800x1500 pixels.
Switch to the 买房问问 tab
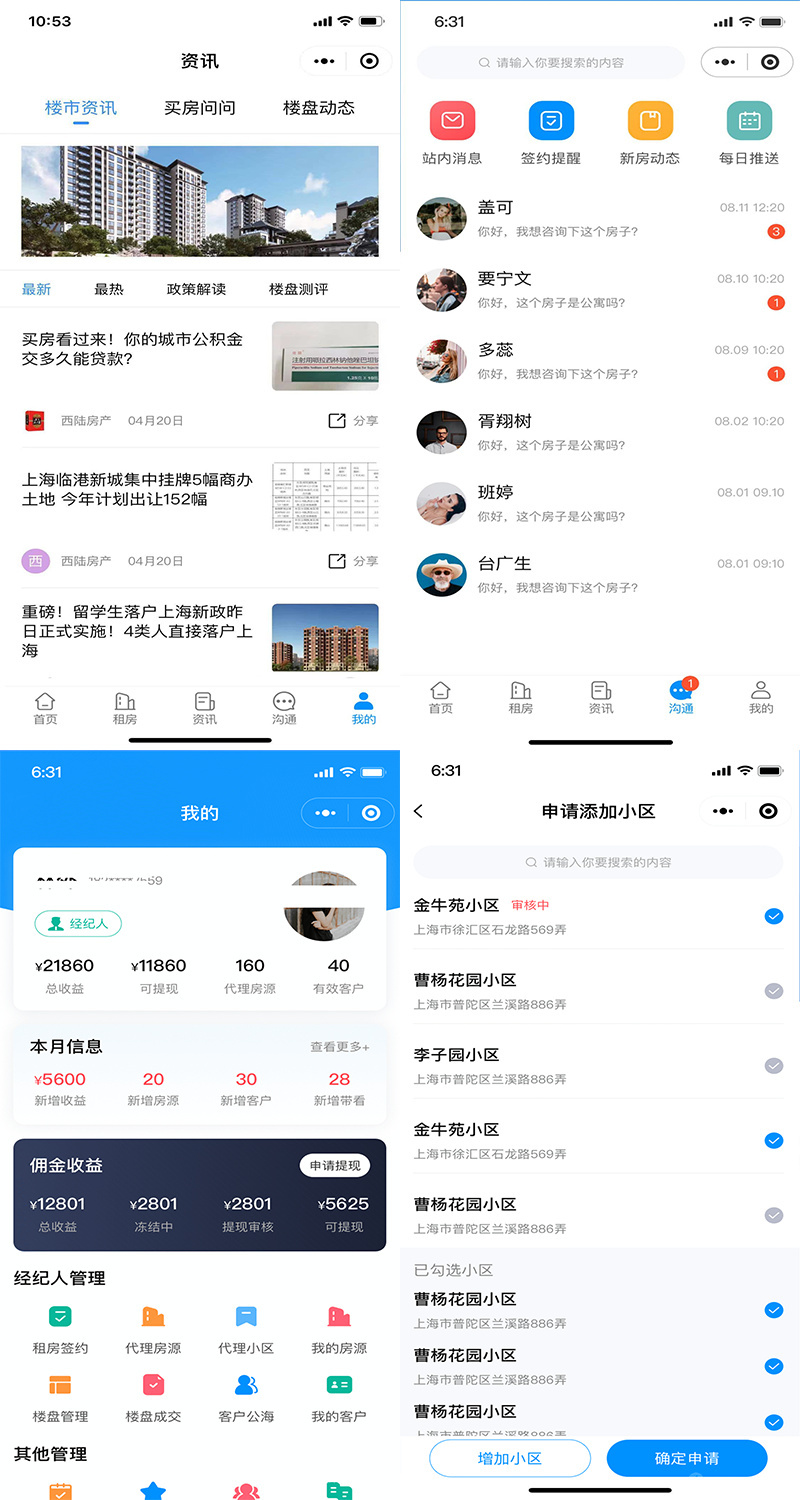(199, 107)
